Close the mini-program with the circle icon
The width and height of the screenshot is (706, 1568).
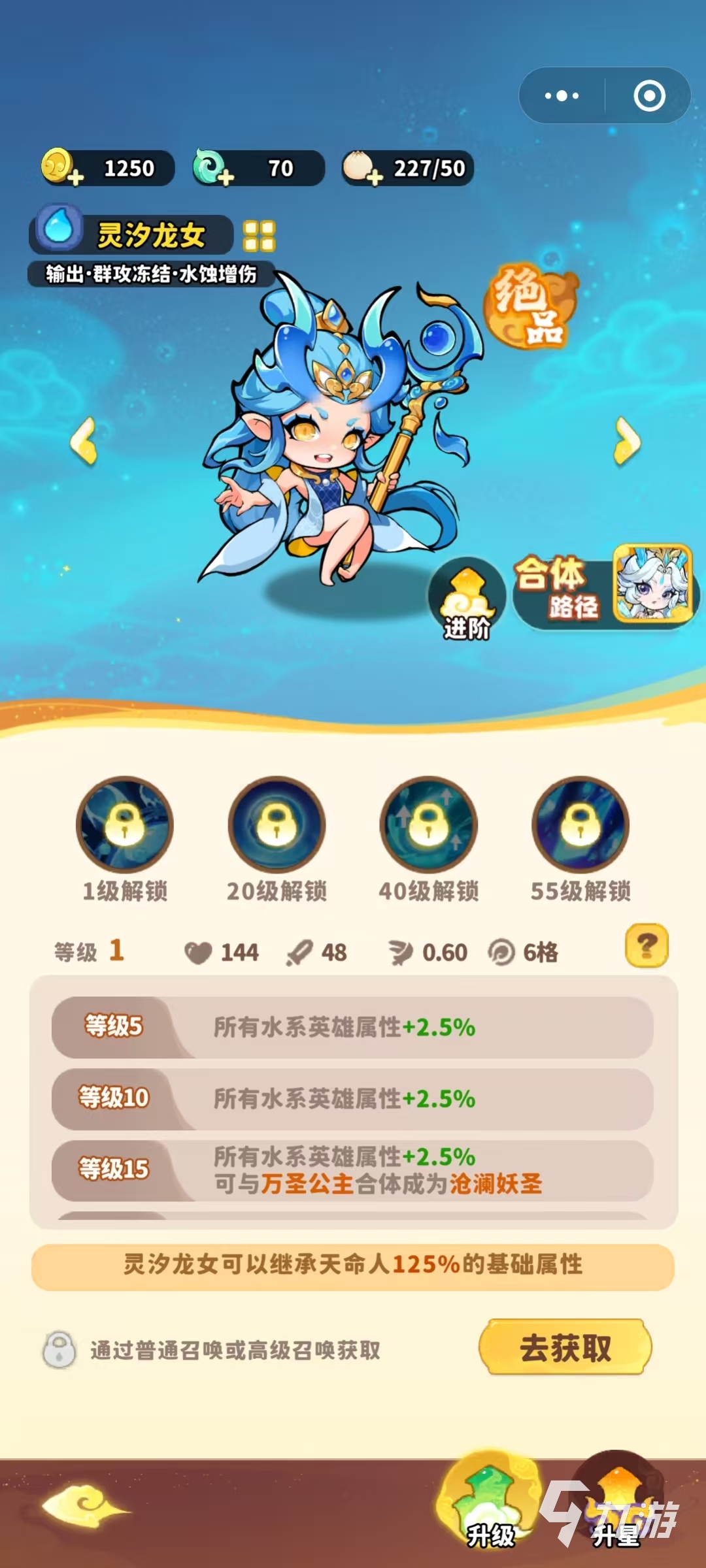pyautogui.click(x=649, y=96)
